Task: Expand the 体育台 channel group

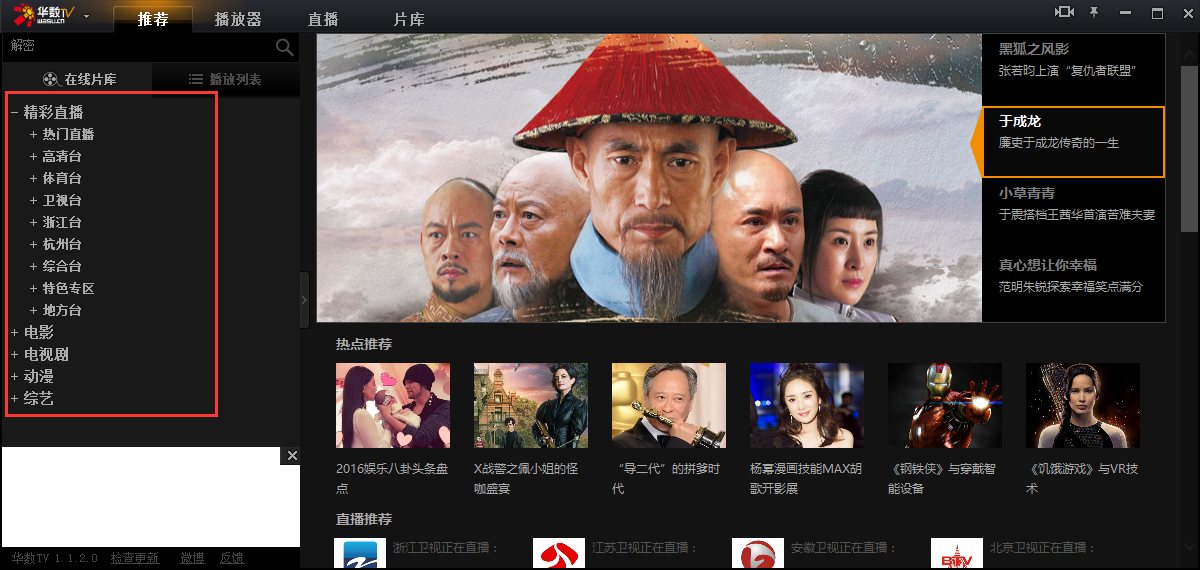Action: [34, 178]
